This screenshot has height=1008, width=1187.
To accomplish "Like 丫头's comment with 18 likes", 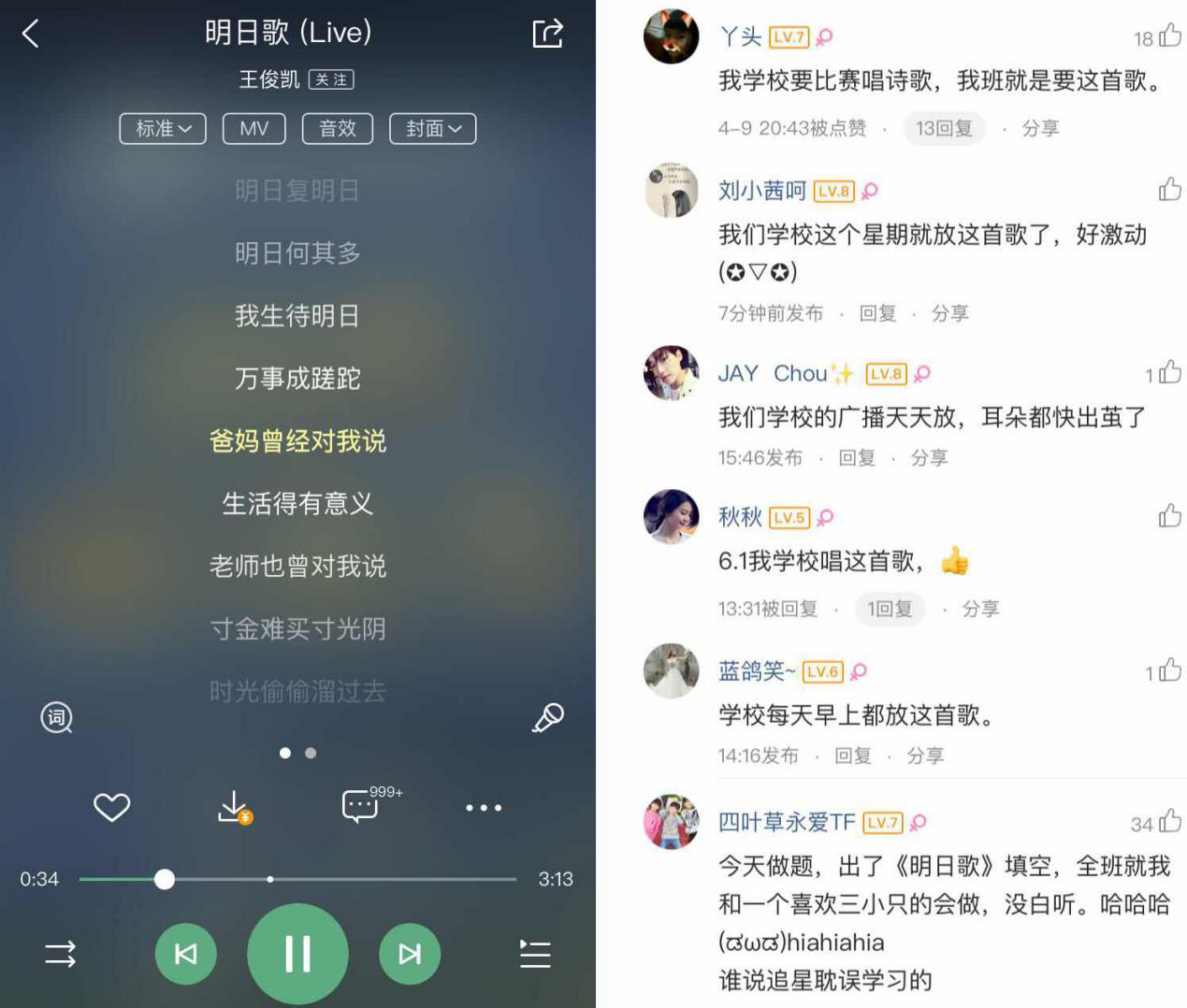I will coord(1169,36).
